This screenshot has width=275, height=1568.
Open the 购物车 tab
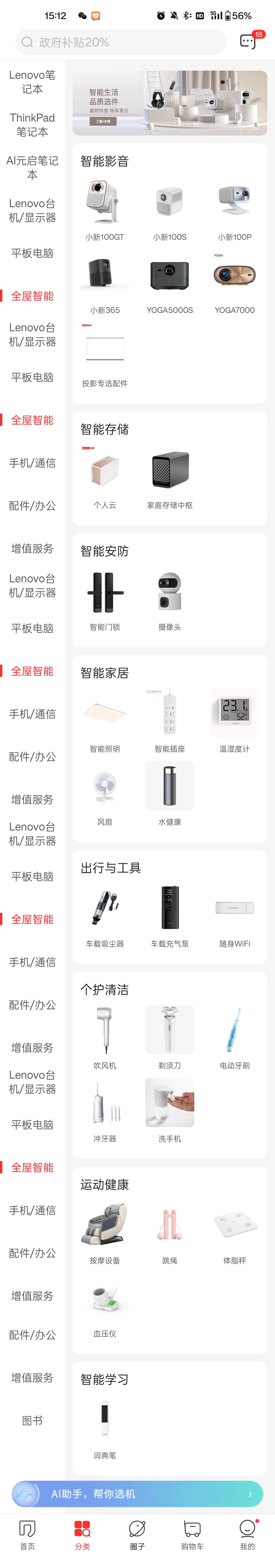[x=192, y=1535]
